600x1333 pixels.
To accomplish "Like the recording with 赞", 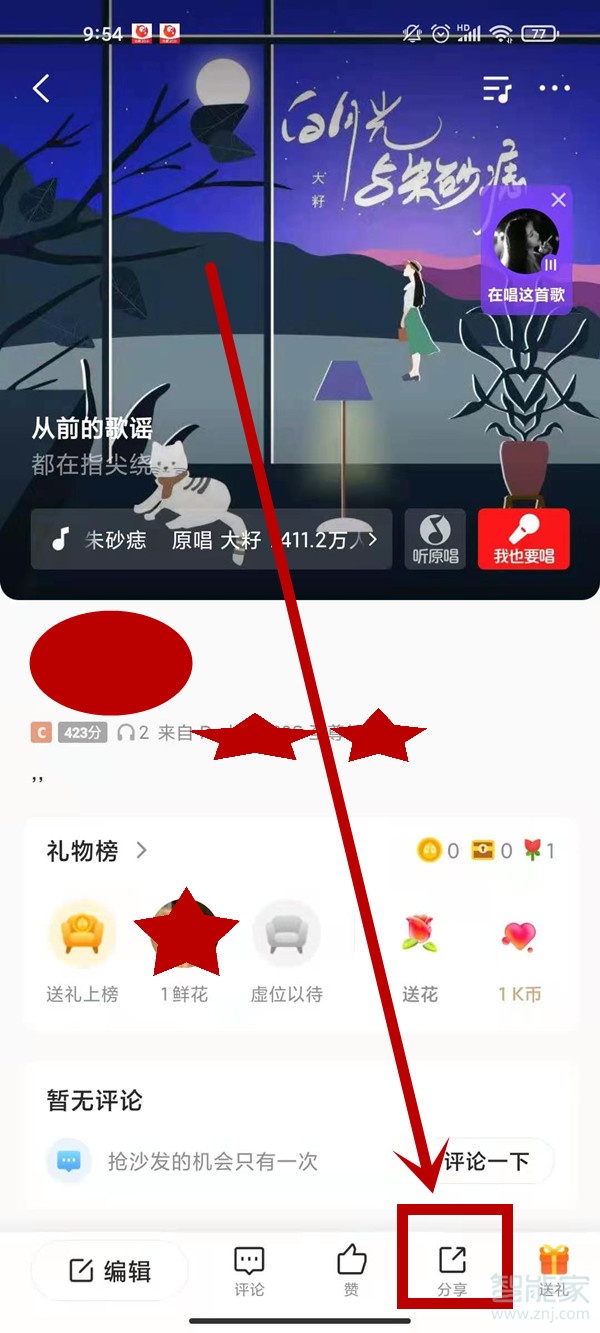I will coord(351,1271).
